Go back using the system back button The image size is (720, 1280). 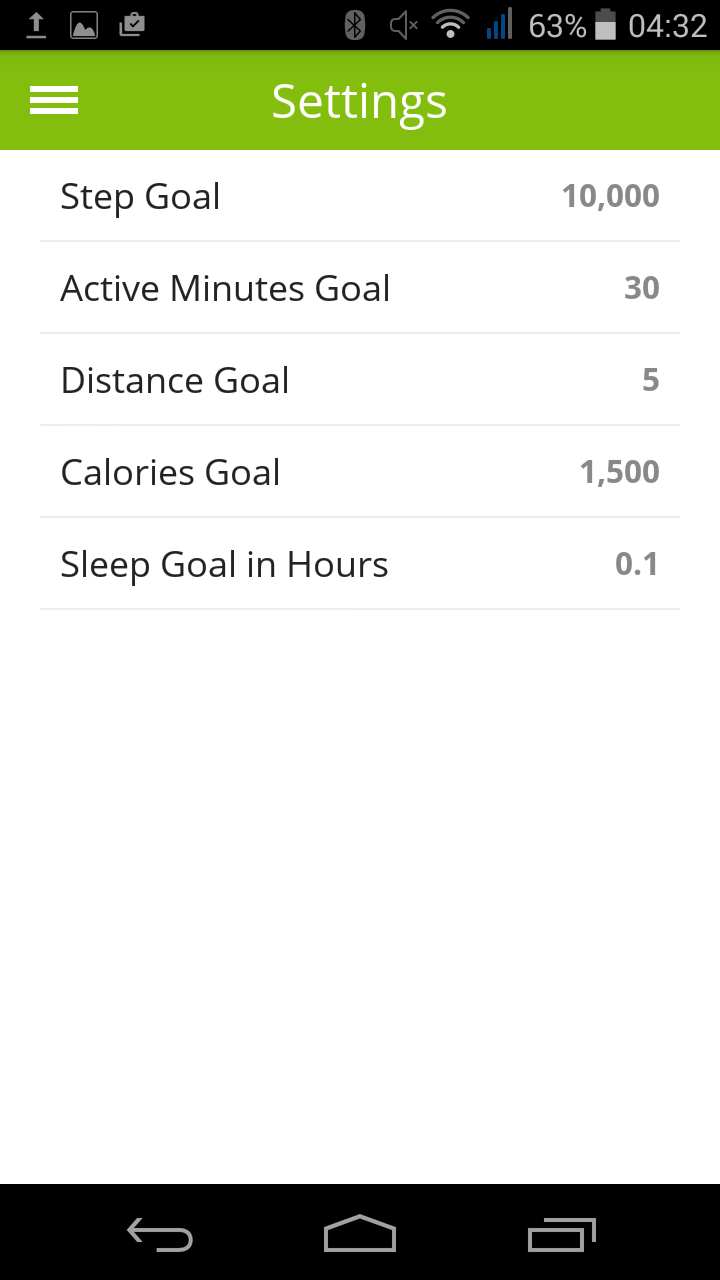[160, 1234]
